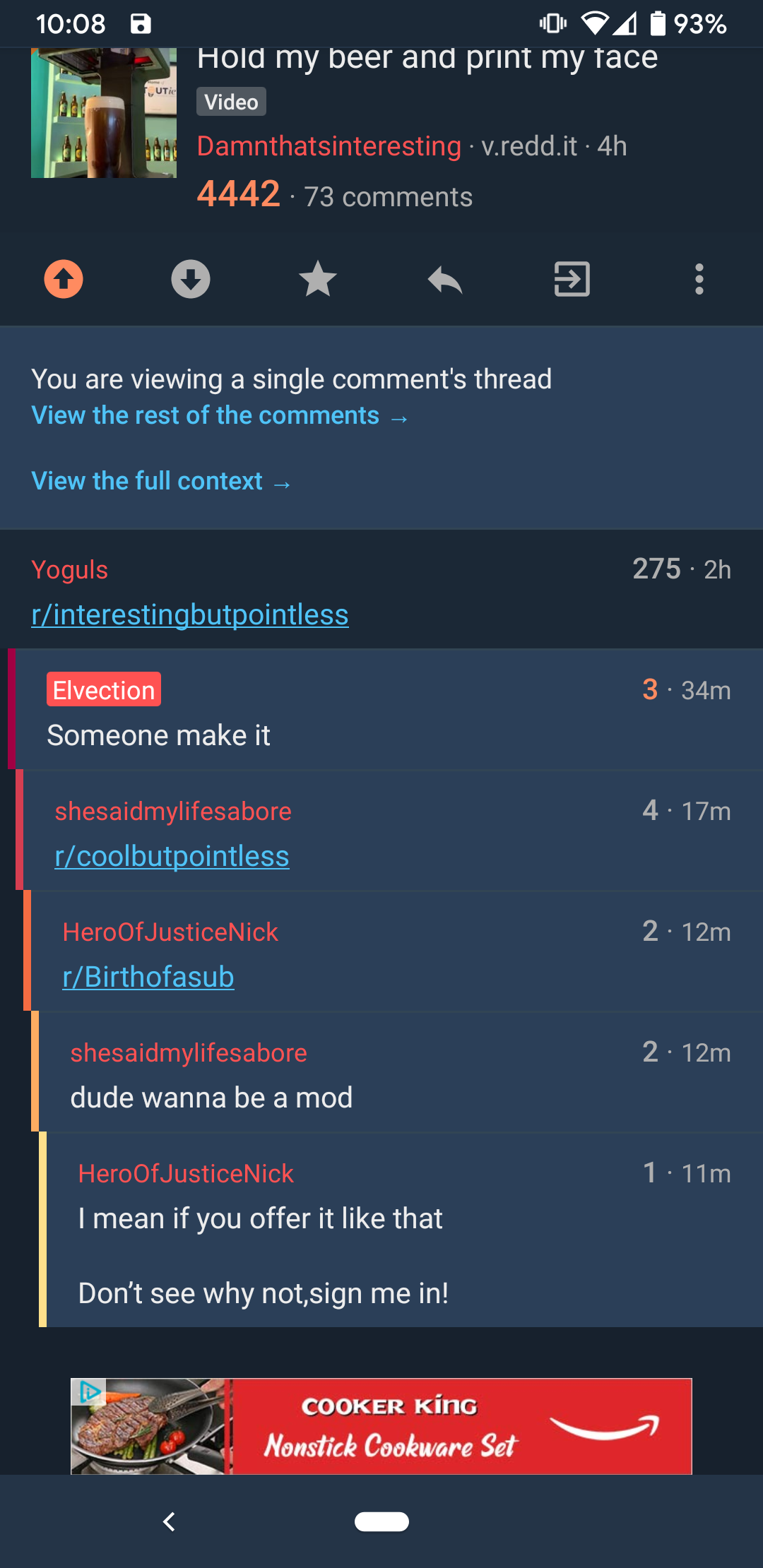
Task: Upvote the beer printing post
Action: pyautogui.click(x=64, y=279)
